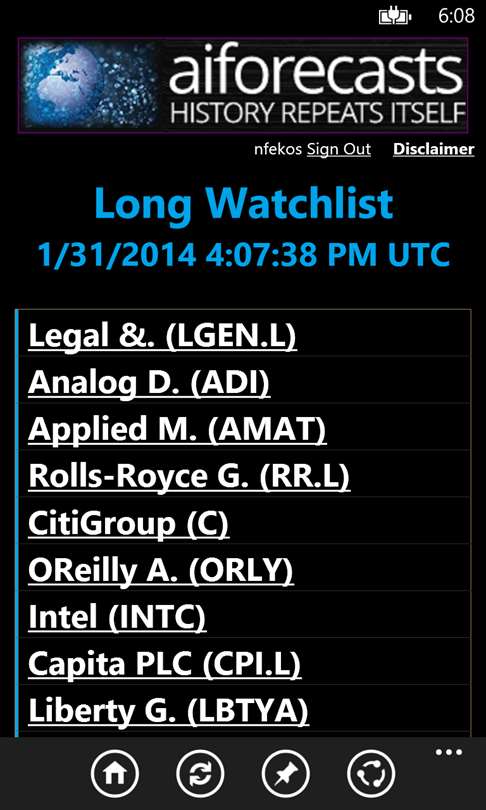View Applied M. (AMAT) details

click(177, 430)
